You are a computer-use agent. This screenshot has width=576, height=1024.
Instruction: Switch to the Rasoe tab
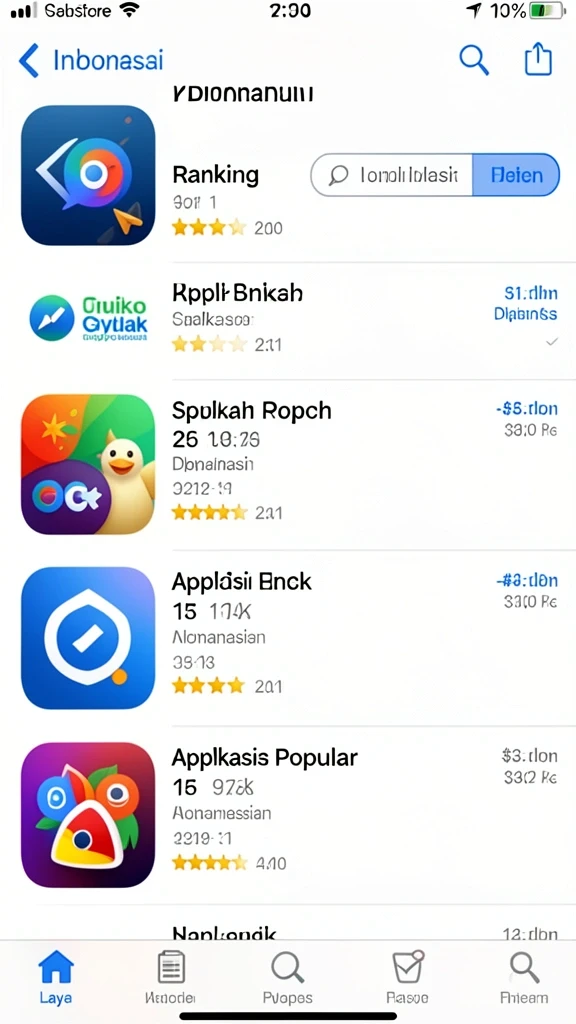click(407, 977)
